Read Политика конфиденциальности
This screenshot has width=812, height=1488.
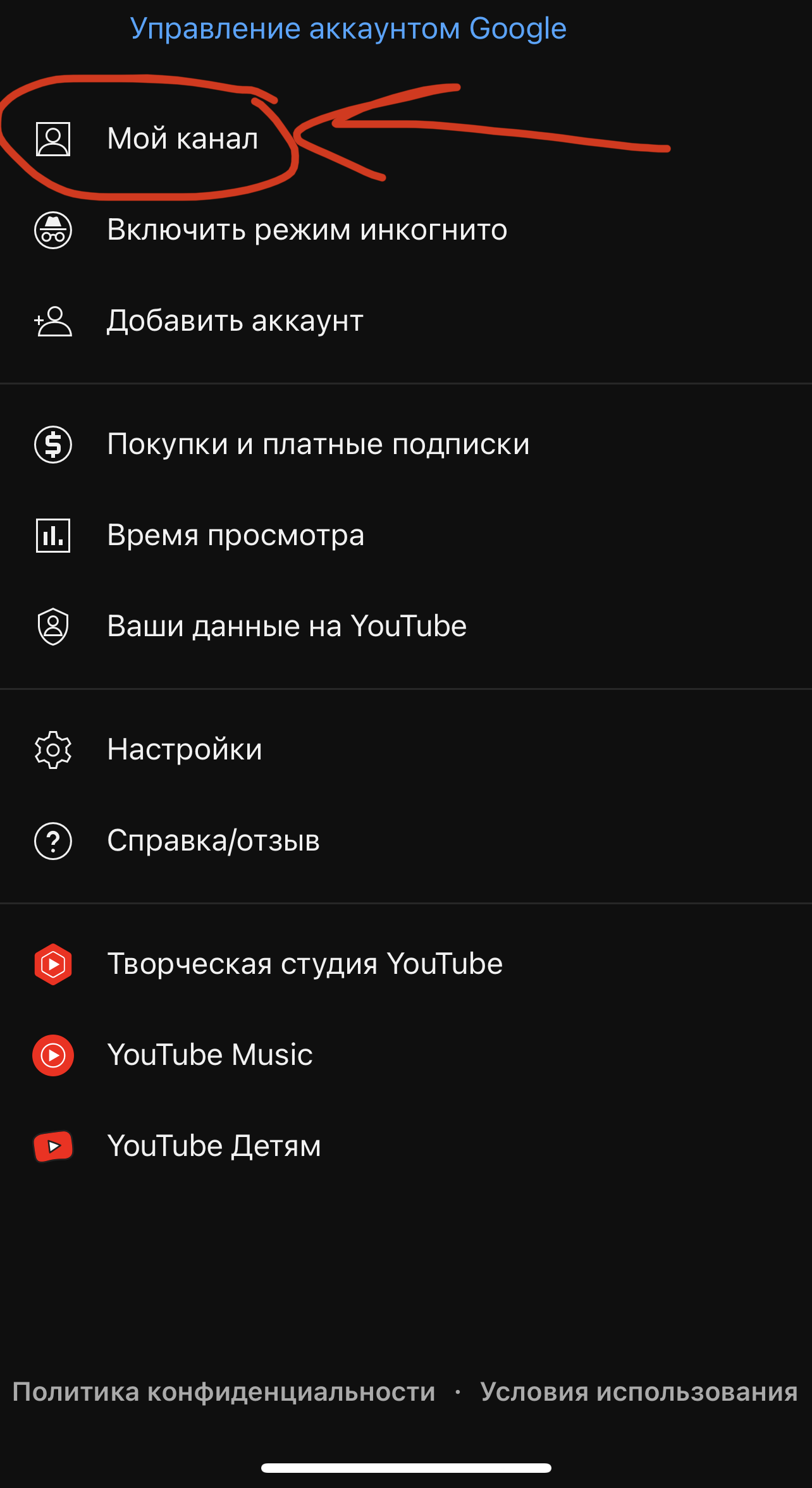(x=224, y=1392)
